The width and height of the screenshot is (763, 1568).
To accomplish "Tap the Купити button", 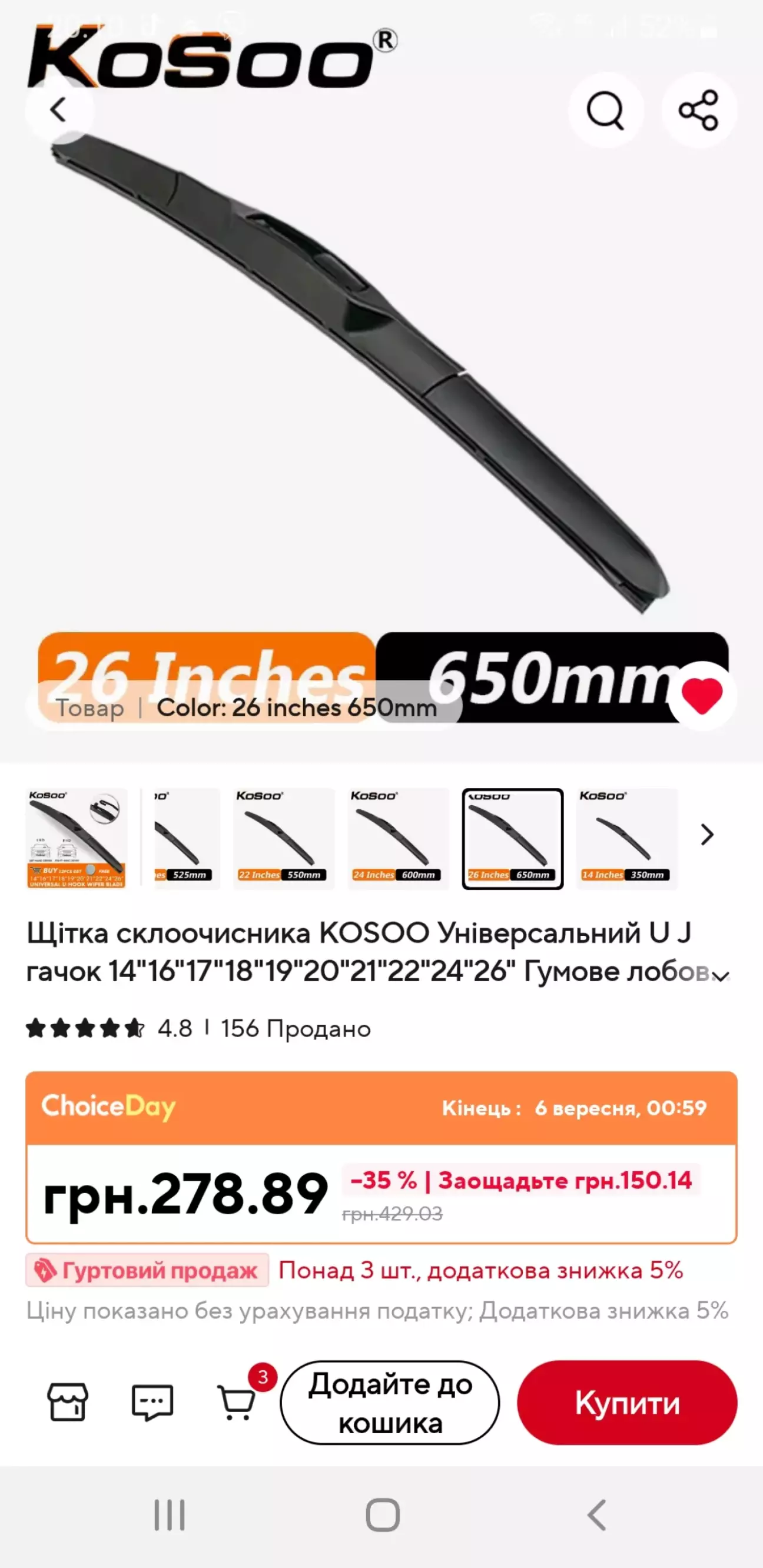I will (x=626, y=1403).
